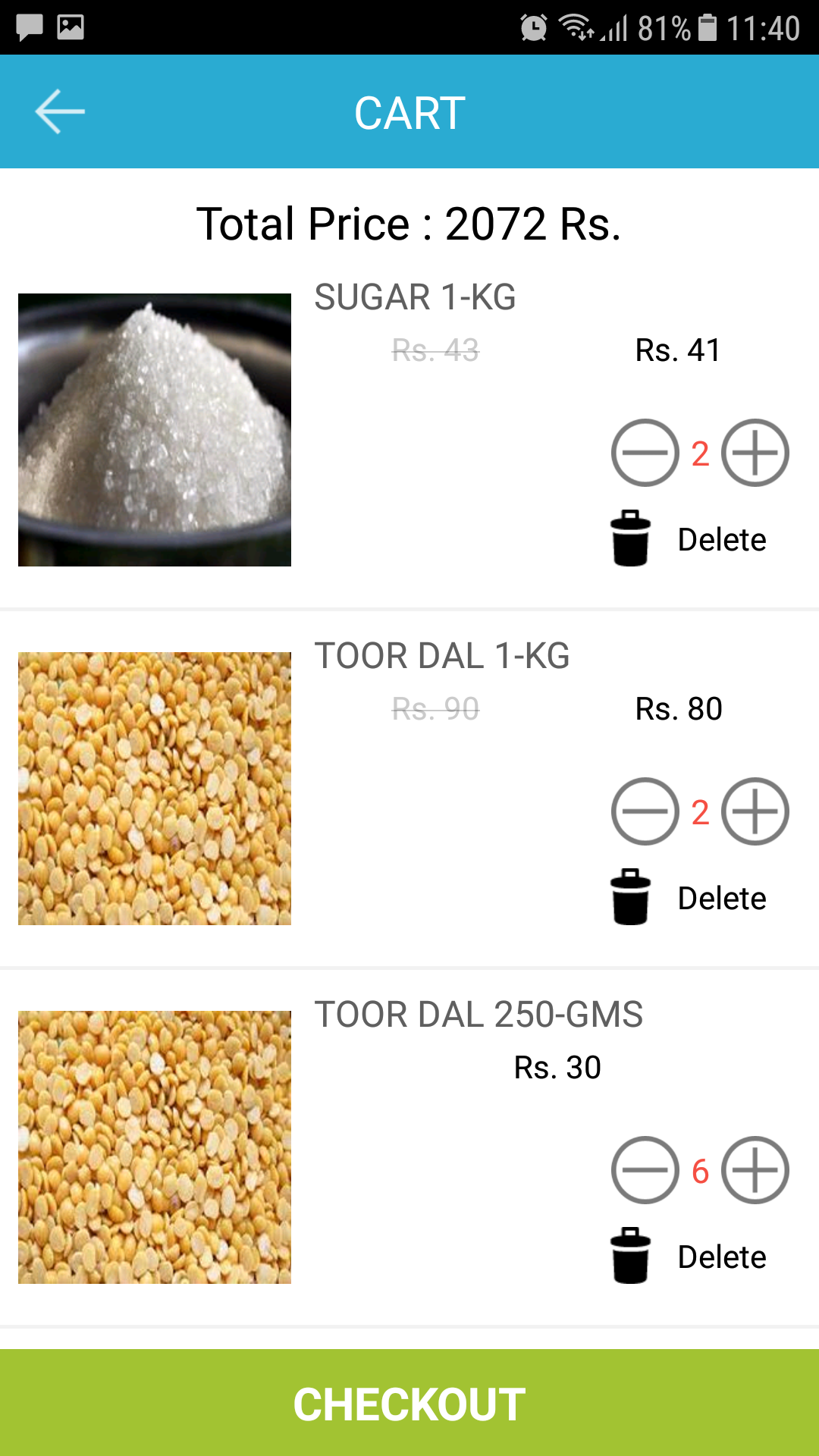Increase Sugar 1-KG quantity
This screenshot has height=1456, width=819.
(x=755, y=453)
